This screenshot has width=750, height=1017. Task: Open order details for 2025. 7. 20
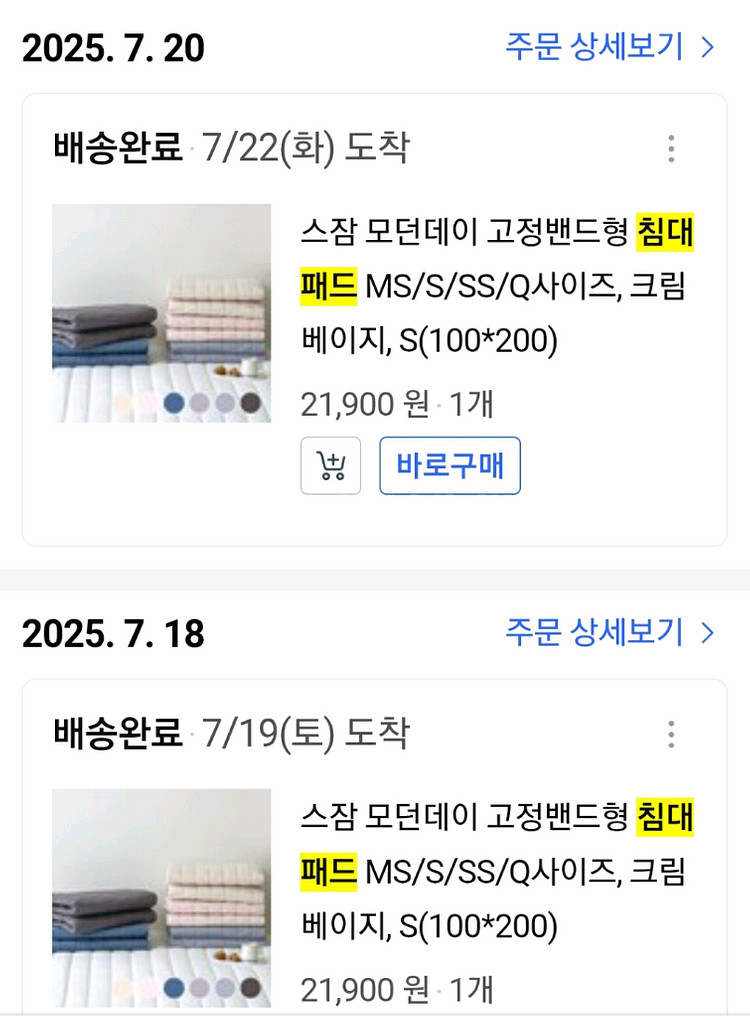[x=609, y=47]
